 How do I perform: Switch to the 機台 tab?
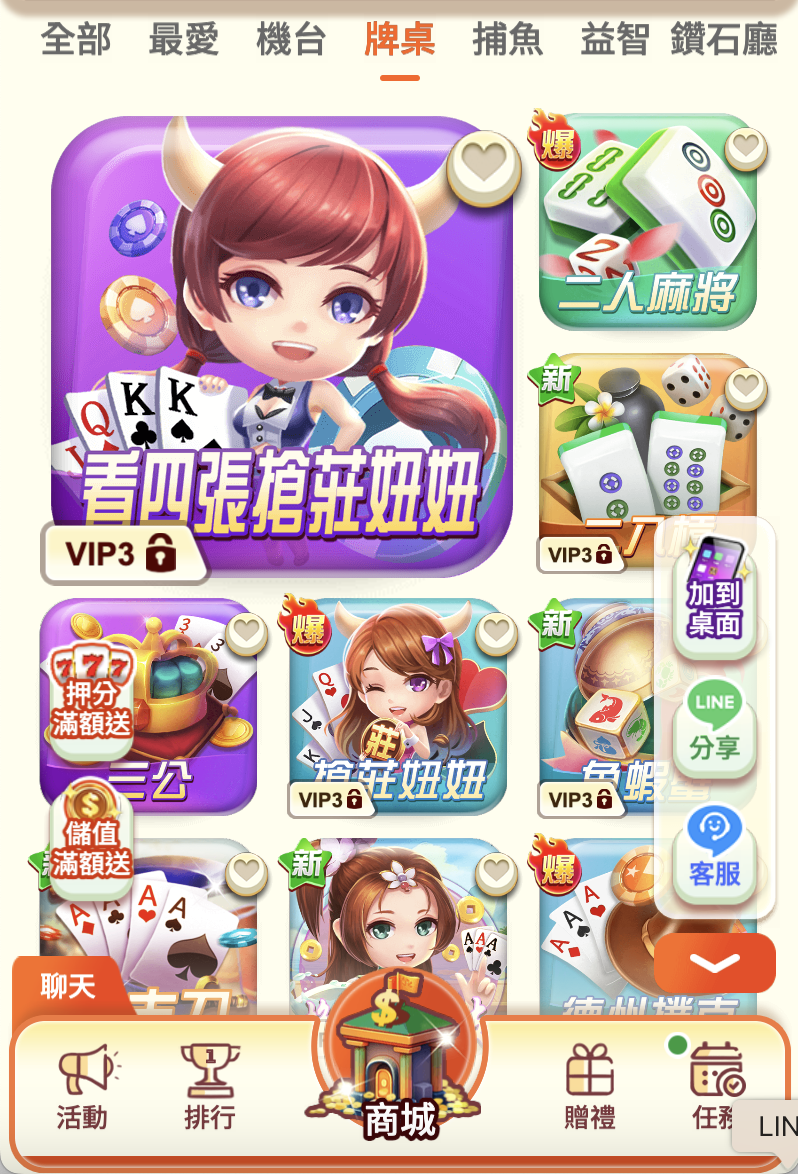(291, 41)
